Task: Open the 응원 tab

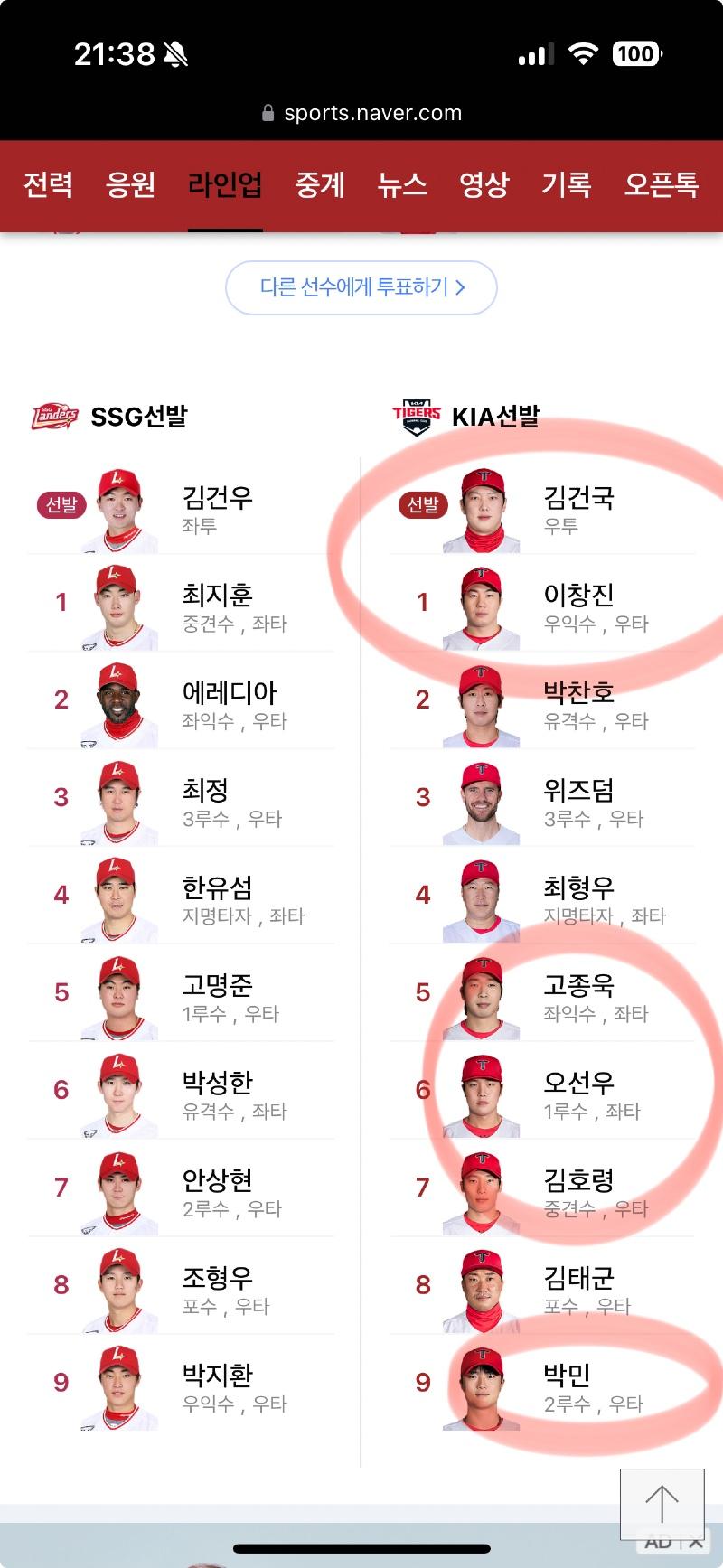Action: 130,184
